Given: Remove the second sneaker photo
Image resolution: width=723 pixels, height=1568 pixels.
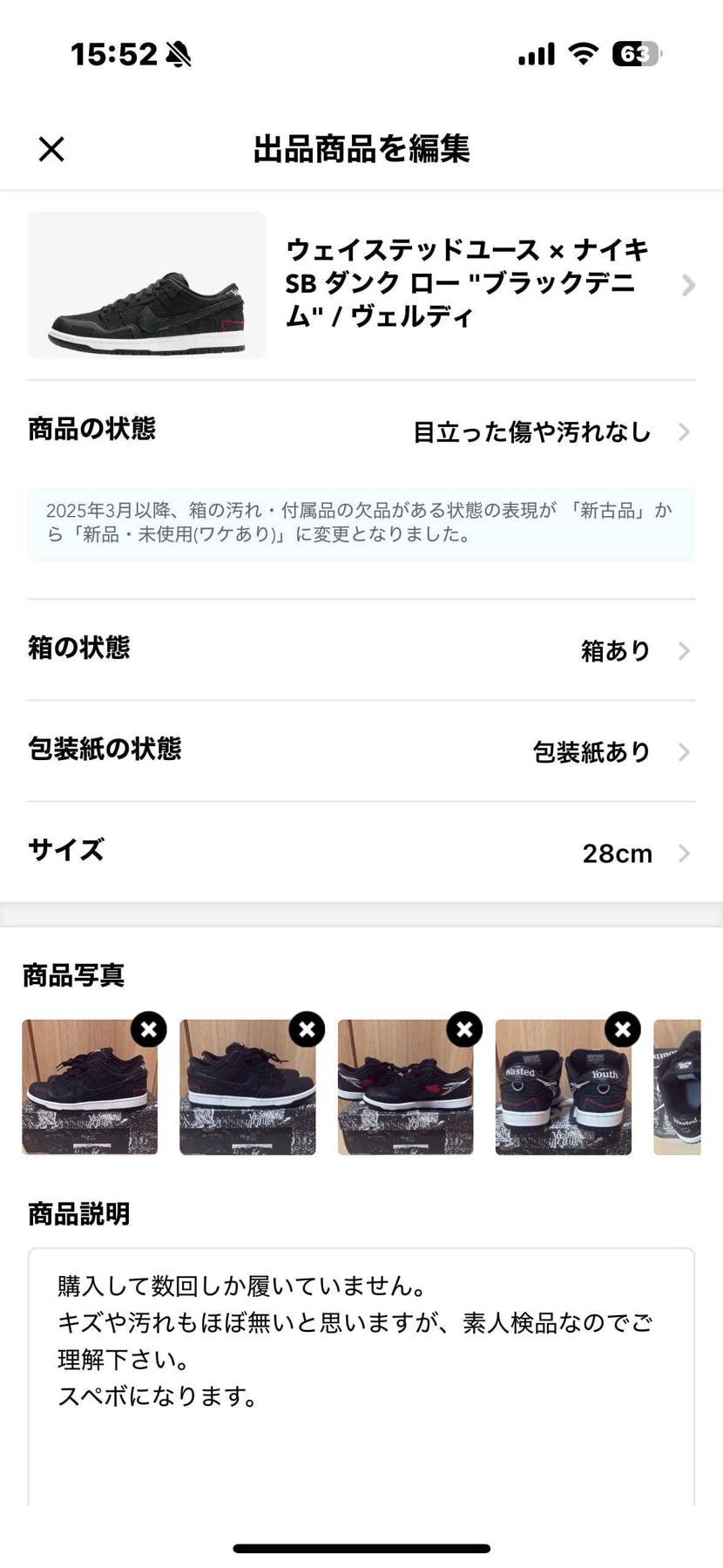Looking at the screenshot, I should [307, 1029].
